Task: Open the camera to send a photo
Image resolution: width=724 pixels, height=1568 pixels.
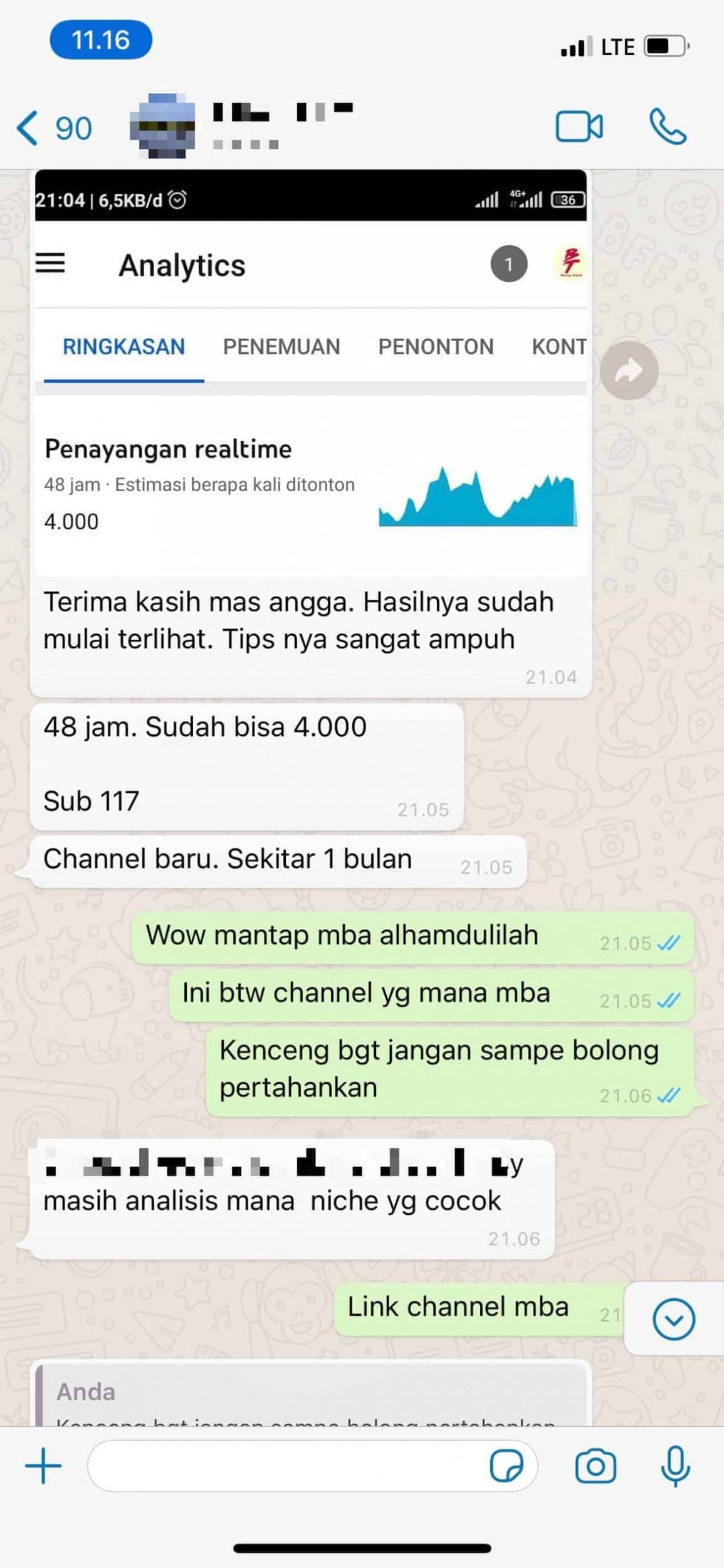Action: (x=595, y=1466)
